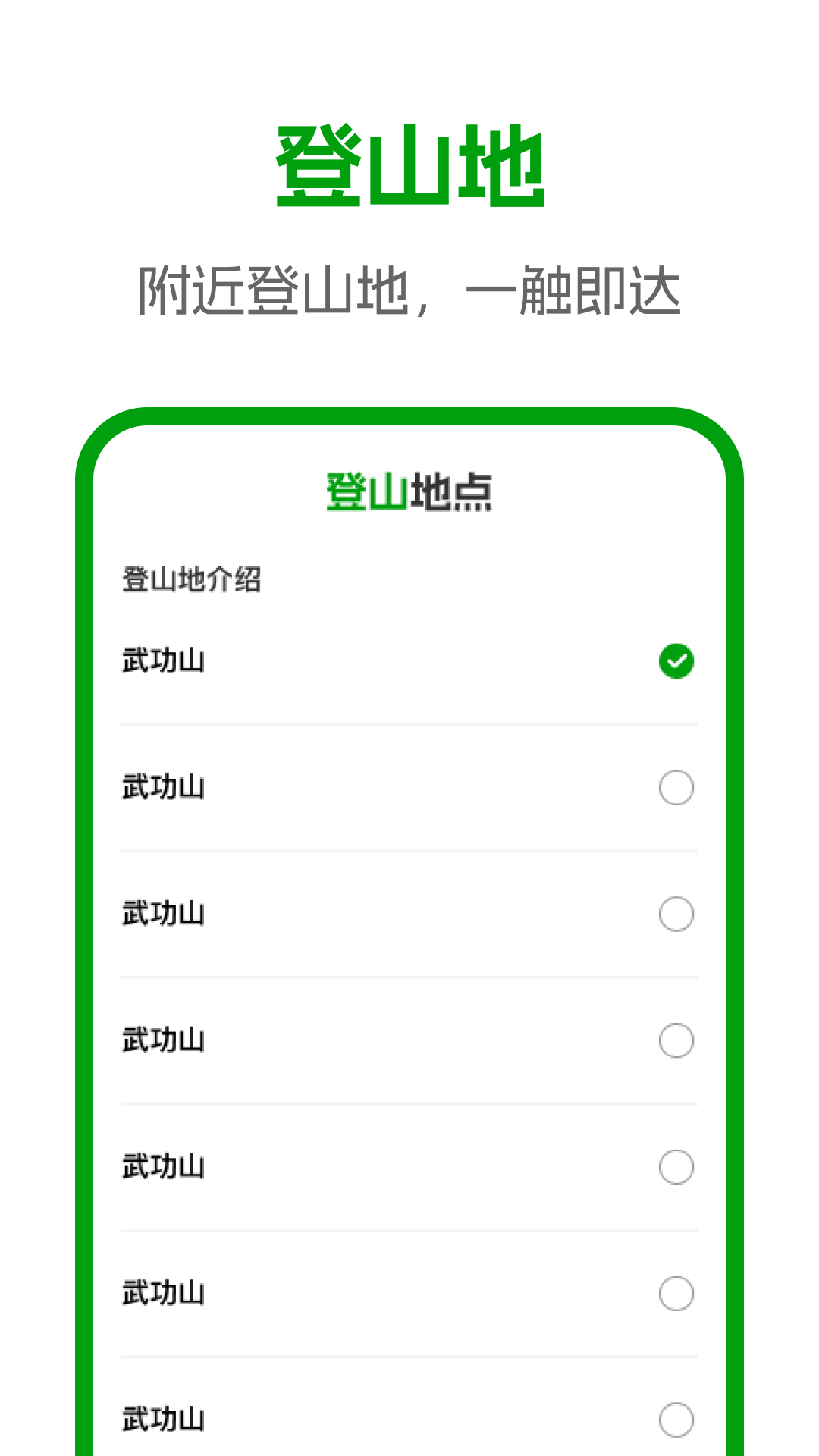Viewport: 819px width, 1456px height.
Task: Tap the third 武功山 name label
Action: (x=163, y=915)
